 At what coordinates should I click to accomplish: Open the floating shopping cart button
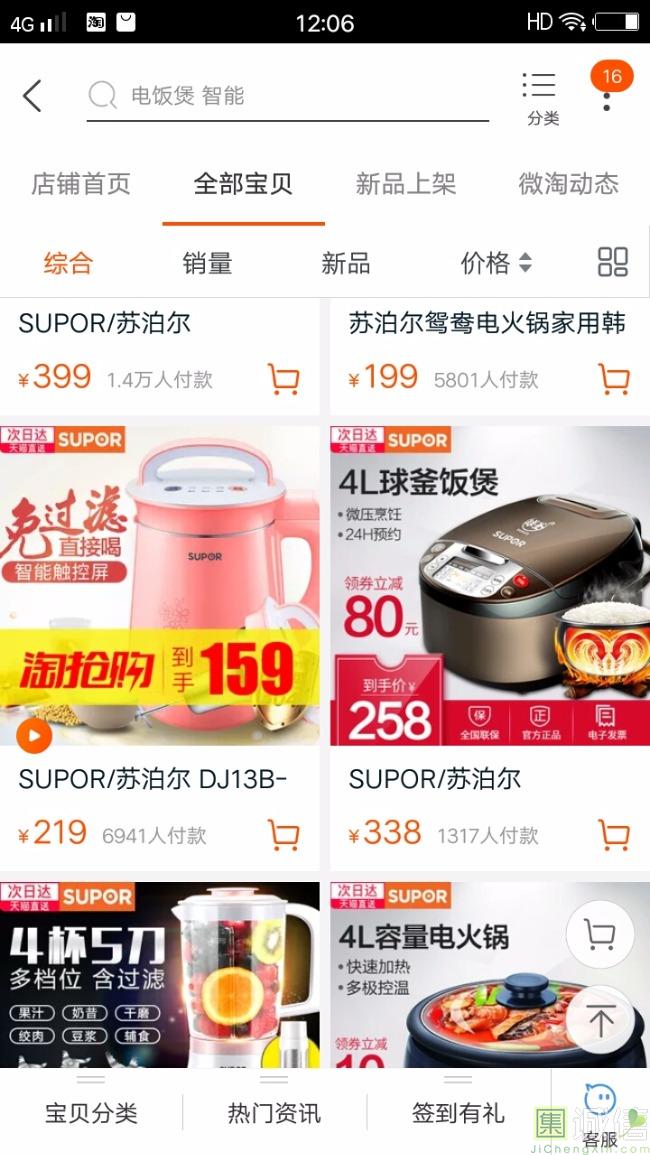coord(600,936)
